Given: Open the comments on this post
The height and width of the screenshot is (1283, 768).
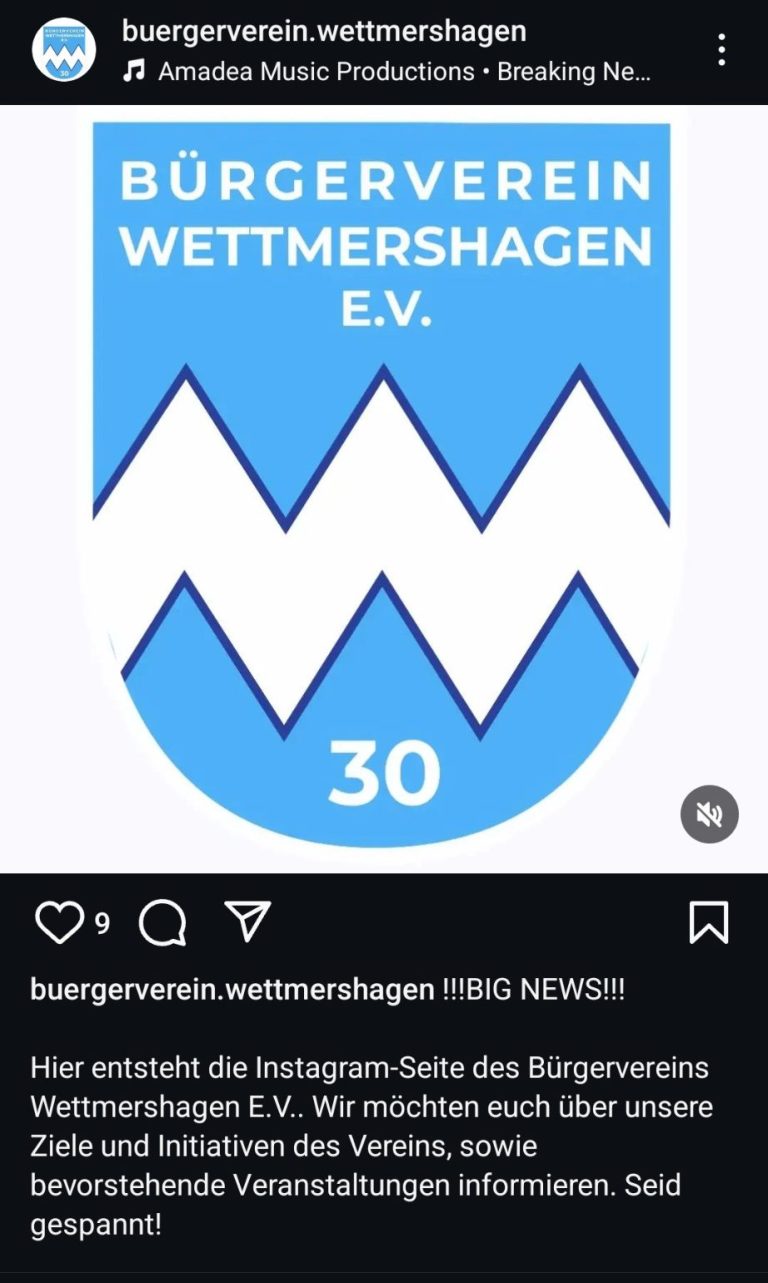Looking at the screenshot, I should (x=162, y=922).
